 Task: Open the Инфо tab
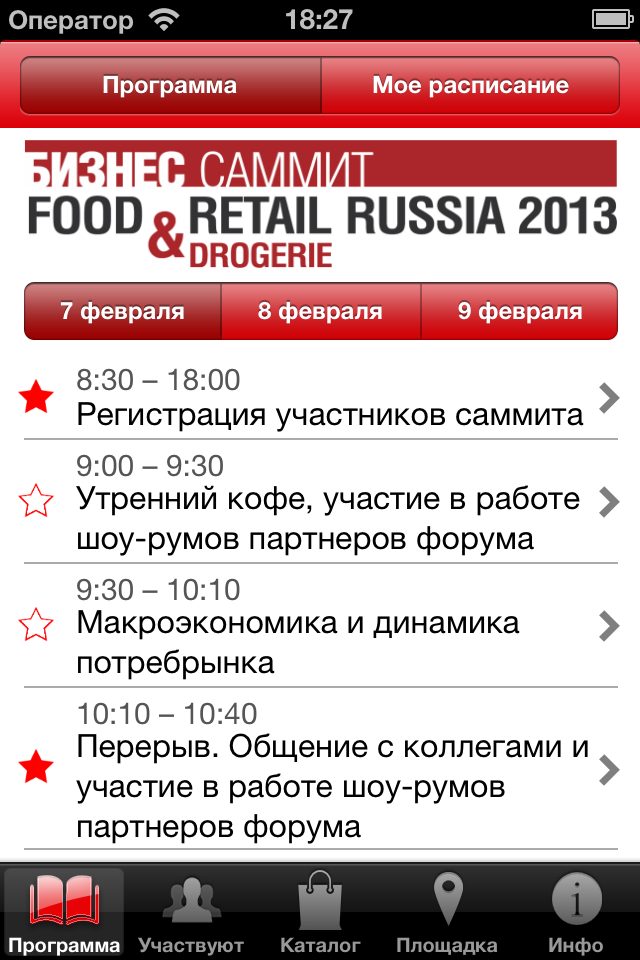tap(576, 911)
